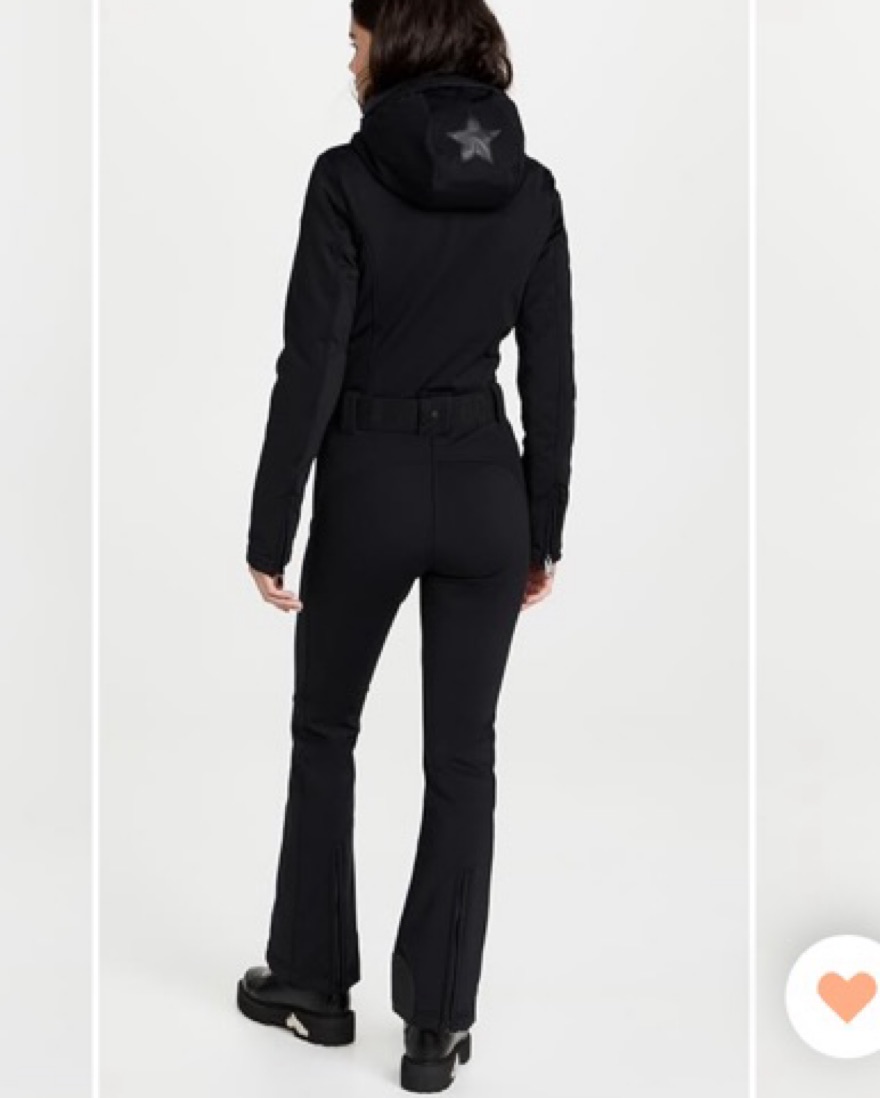Add this ski suit to favorites

(844, 996)
